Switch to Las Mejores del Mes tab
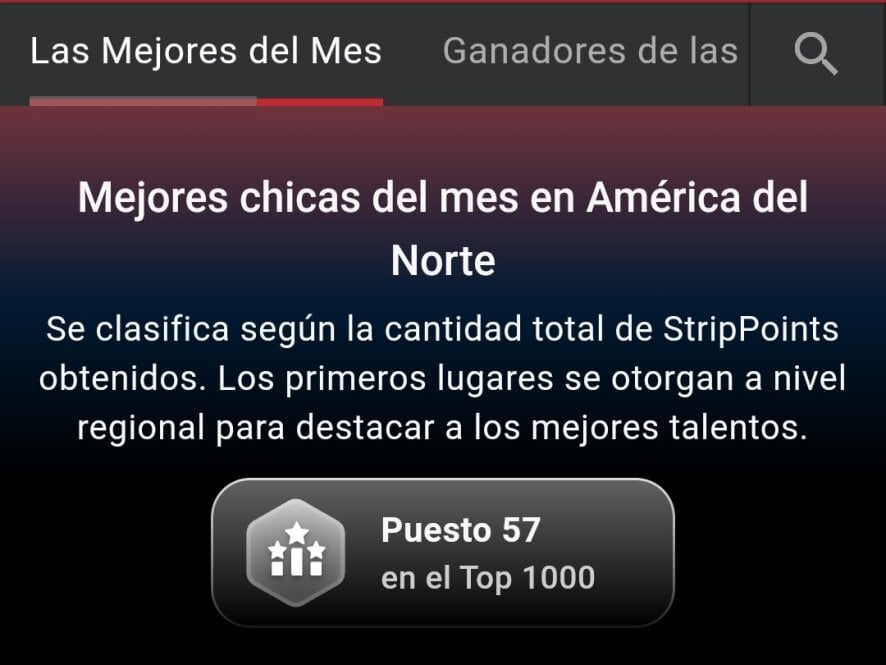886x665 pixels. click(x=206, y=52)
